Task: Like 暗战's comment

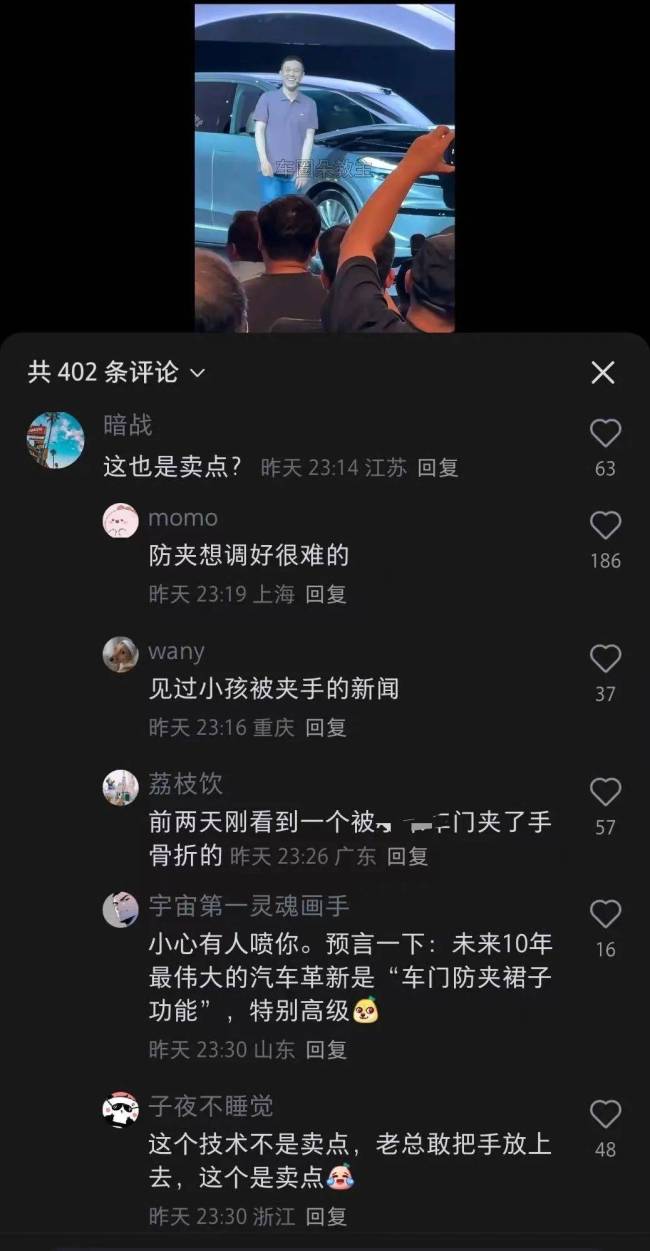Action: [x=605, y=433]
